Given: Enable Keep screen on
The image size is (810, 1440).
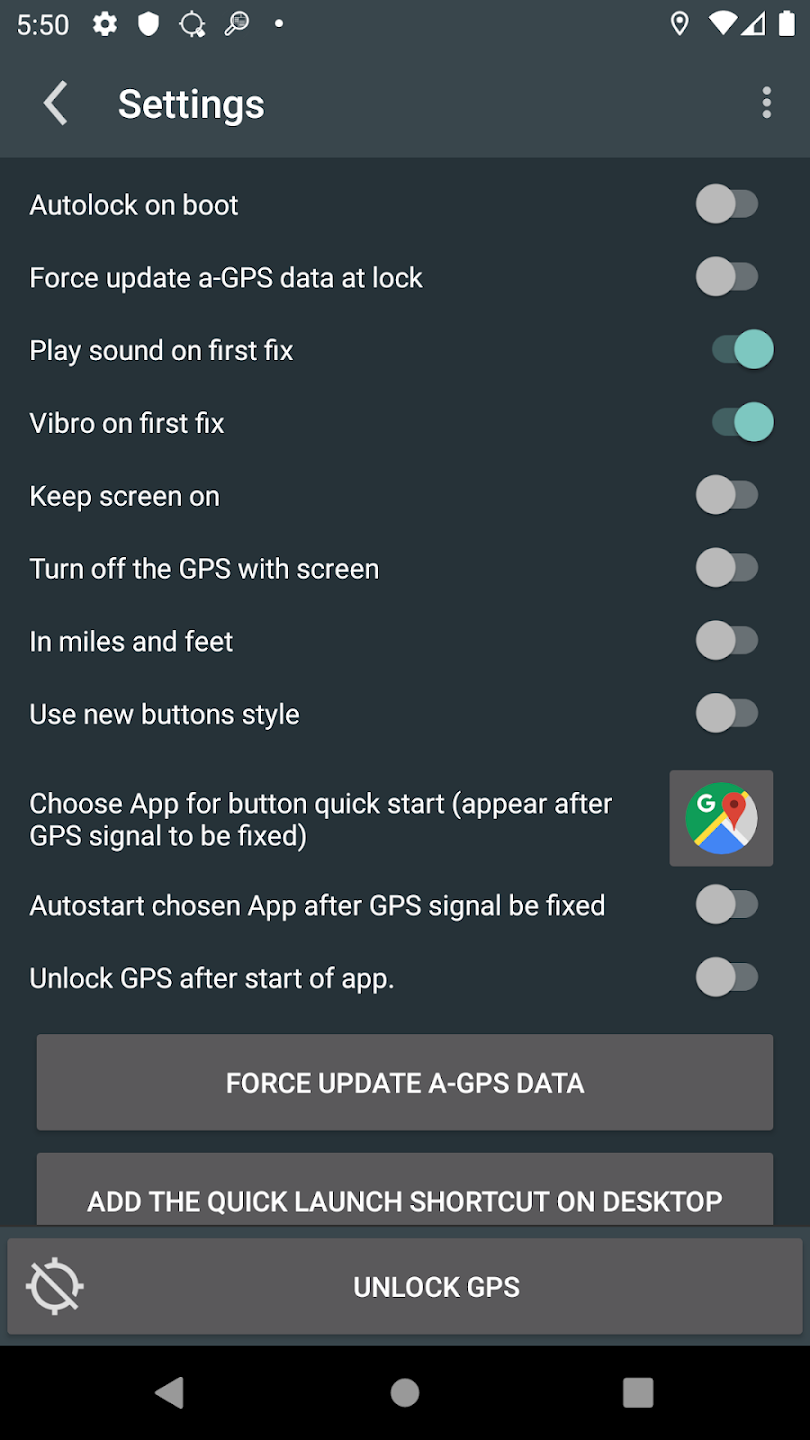Looking at the screenshot, I should click(728, 495).
